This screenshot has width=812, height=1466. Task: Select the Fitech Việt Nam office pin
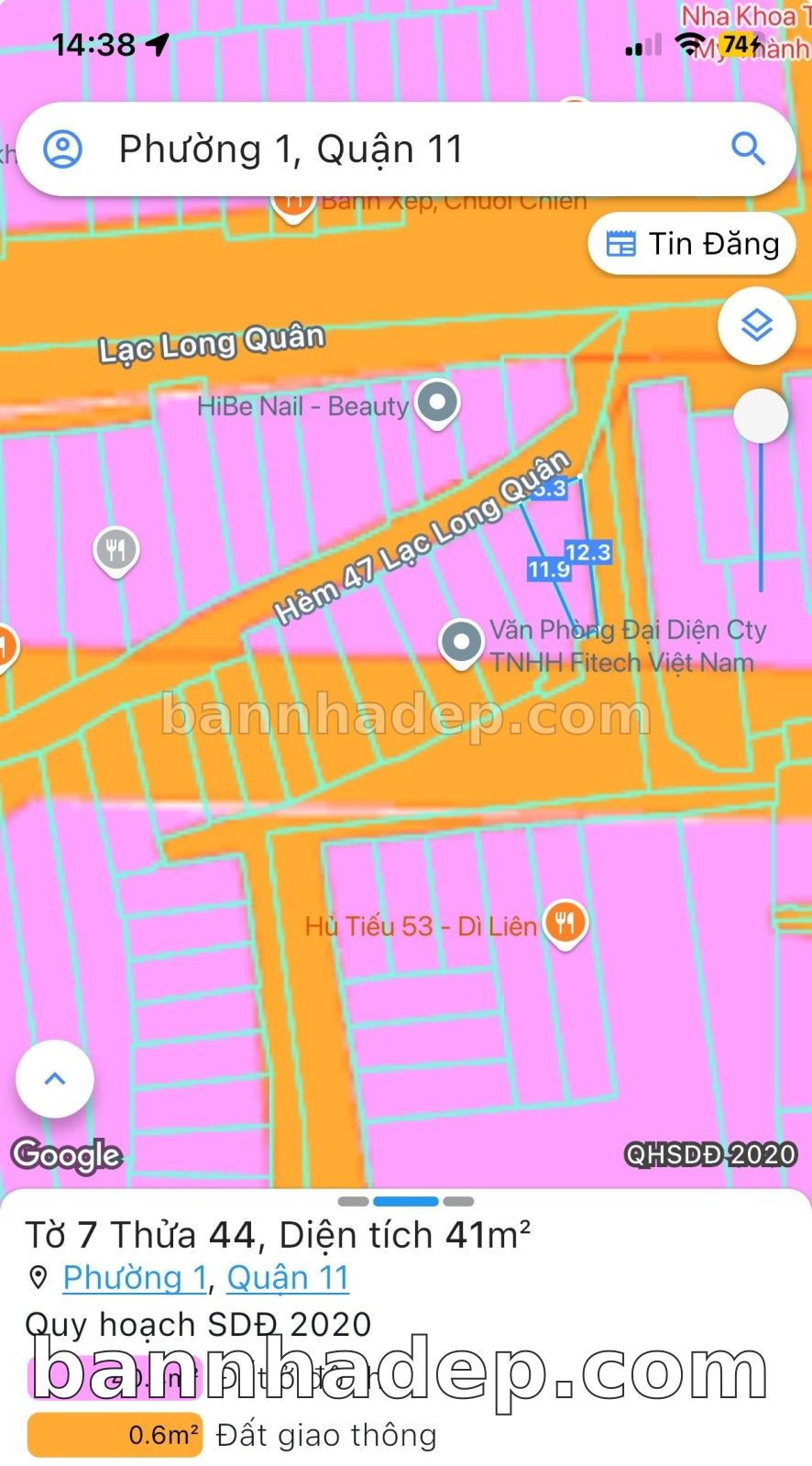(x=461, y=644)
